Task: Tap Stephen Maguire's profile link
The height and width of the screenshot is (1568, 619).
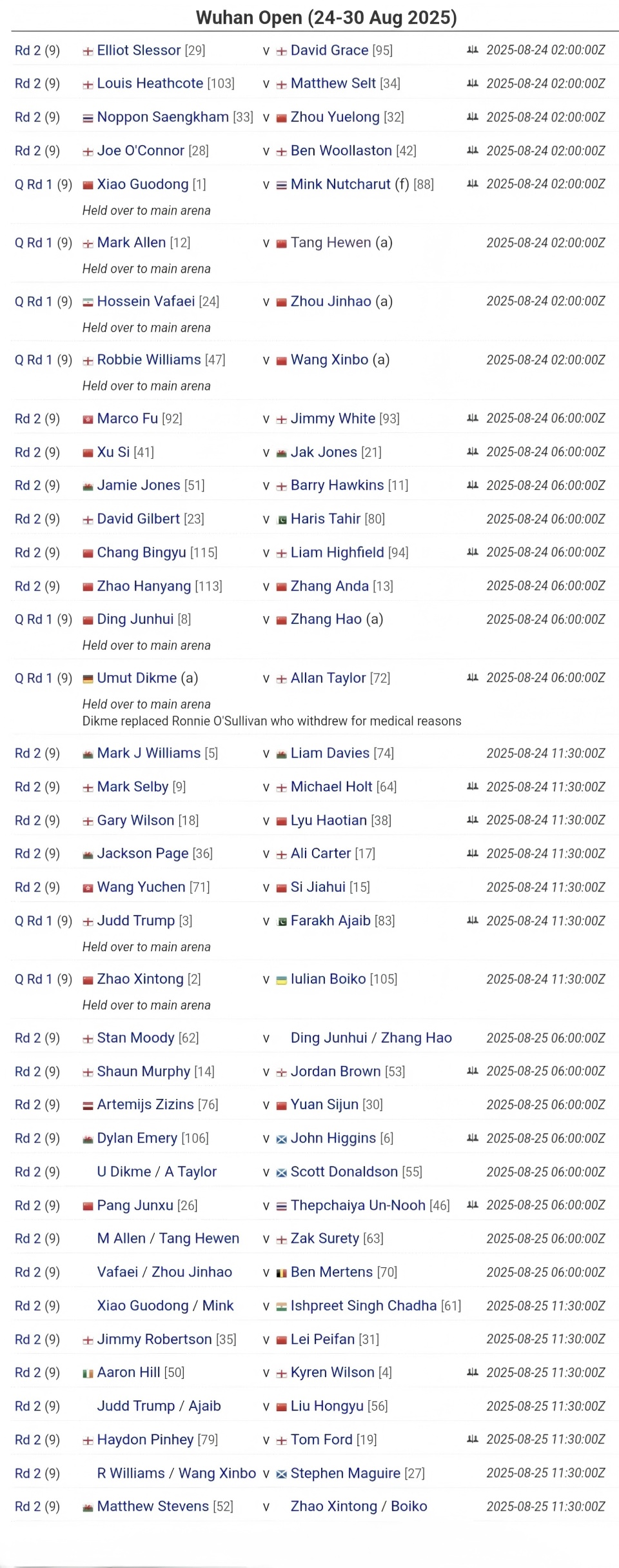Action: 346,1473
